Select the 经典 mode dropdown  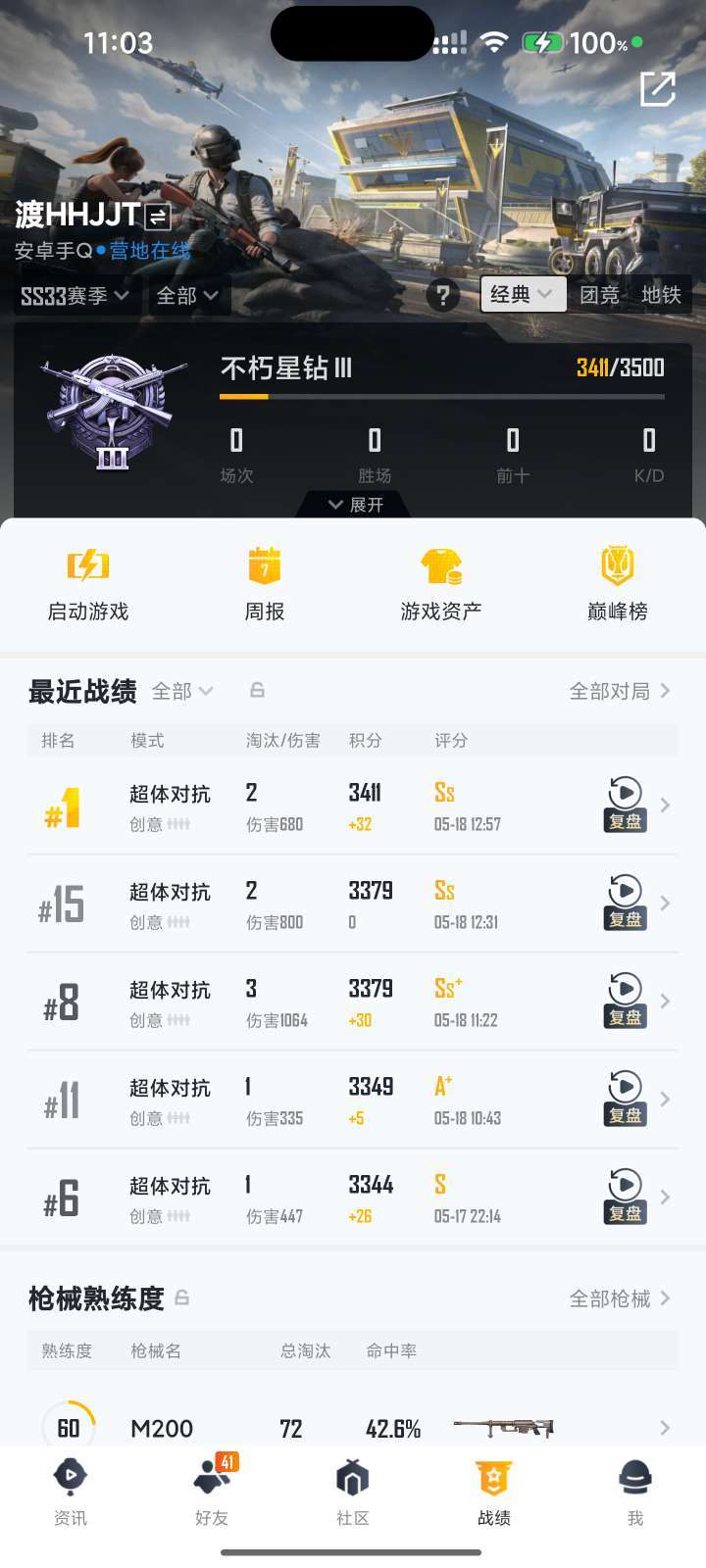point(523,294)
